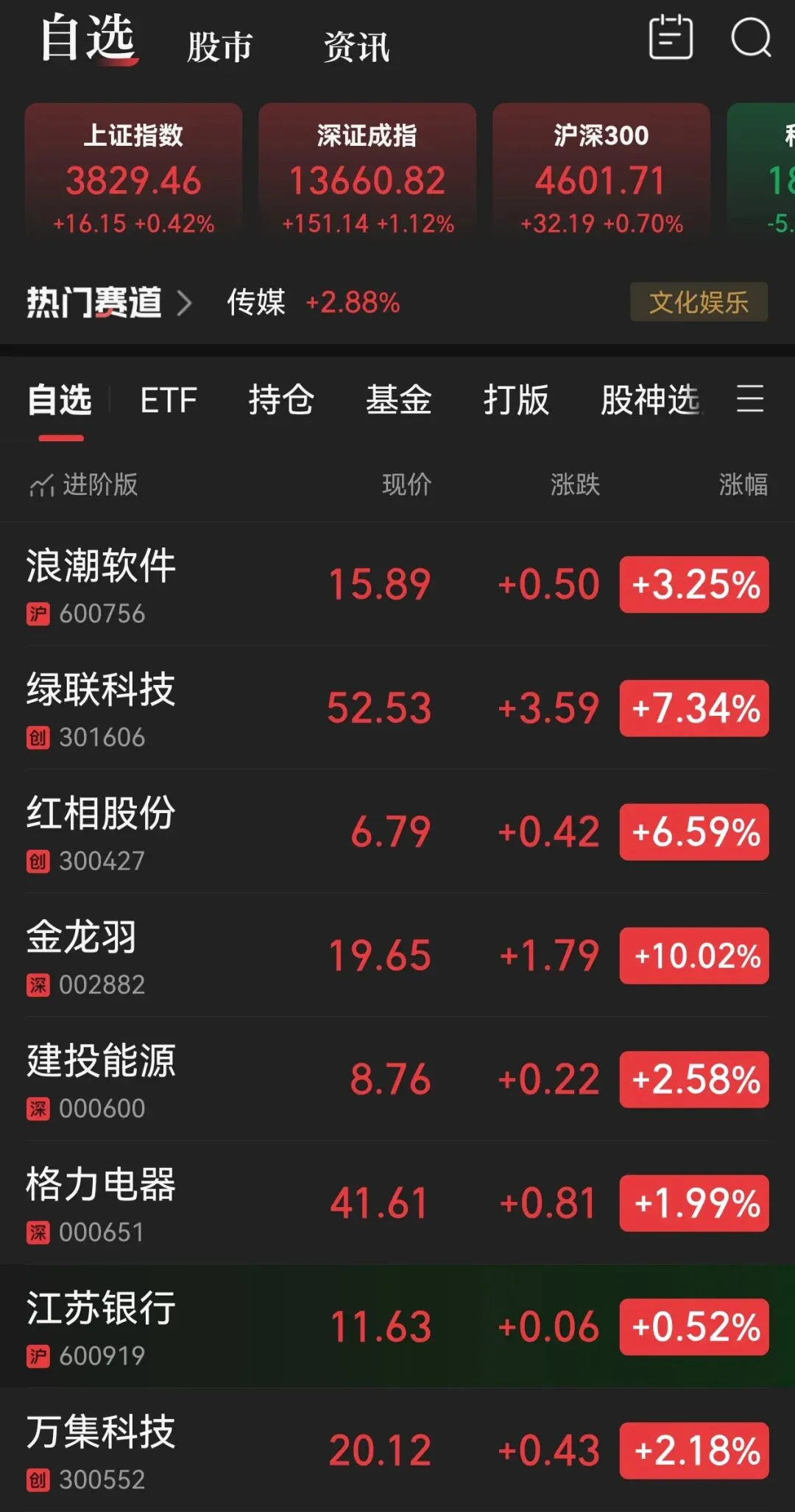This screenshot has width=795, height=1512.
Task: Open stock 金龙羽 002882
Action: click(x=397, y=955)
